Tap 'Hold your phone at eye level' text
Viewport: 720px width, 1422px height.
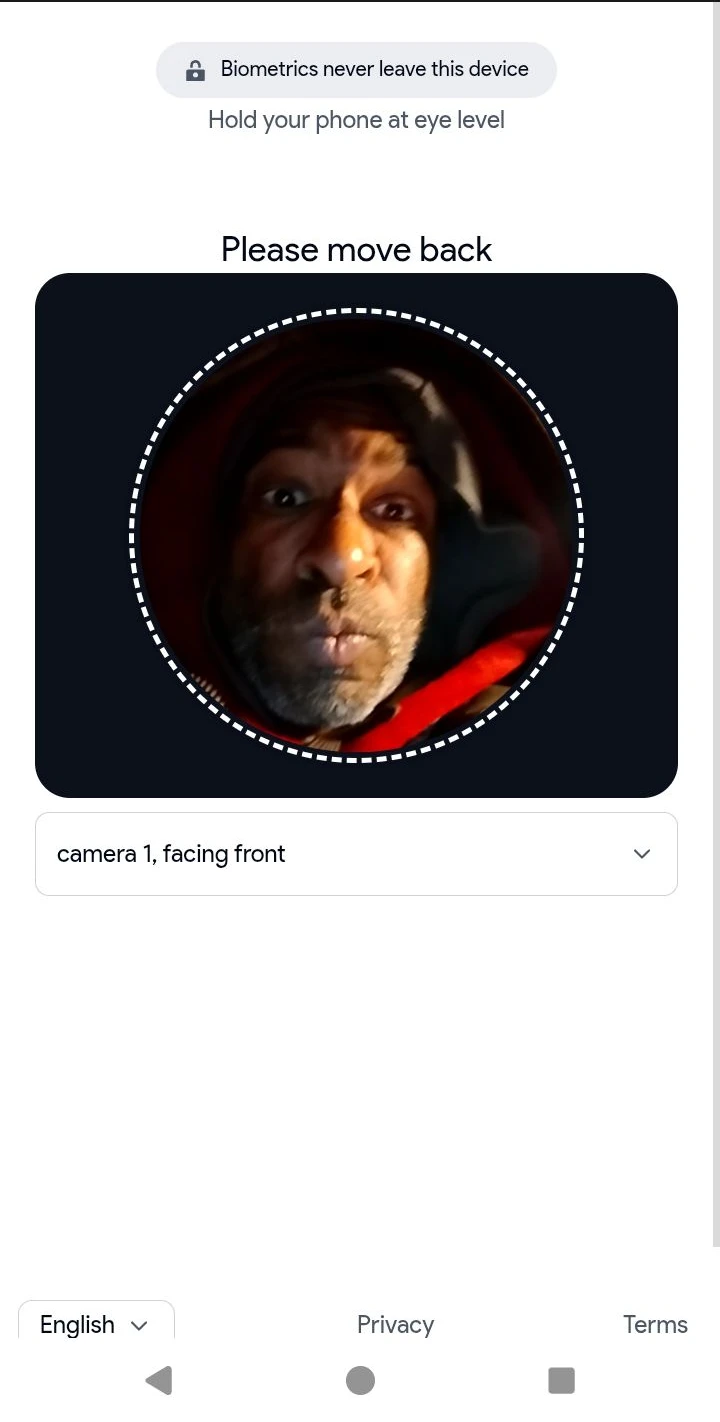click(x=356, y=119)
